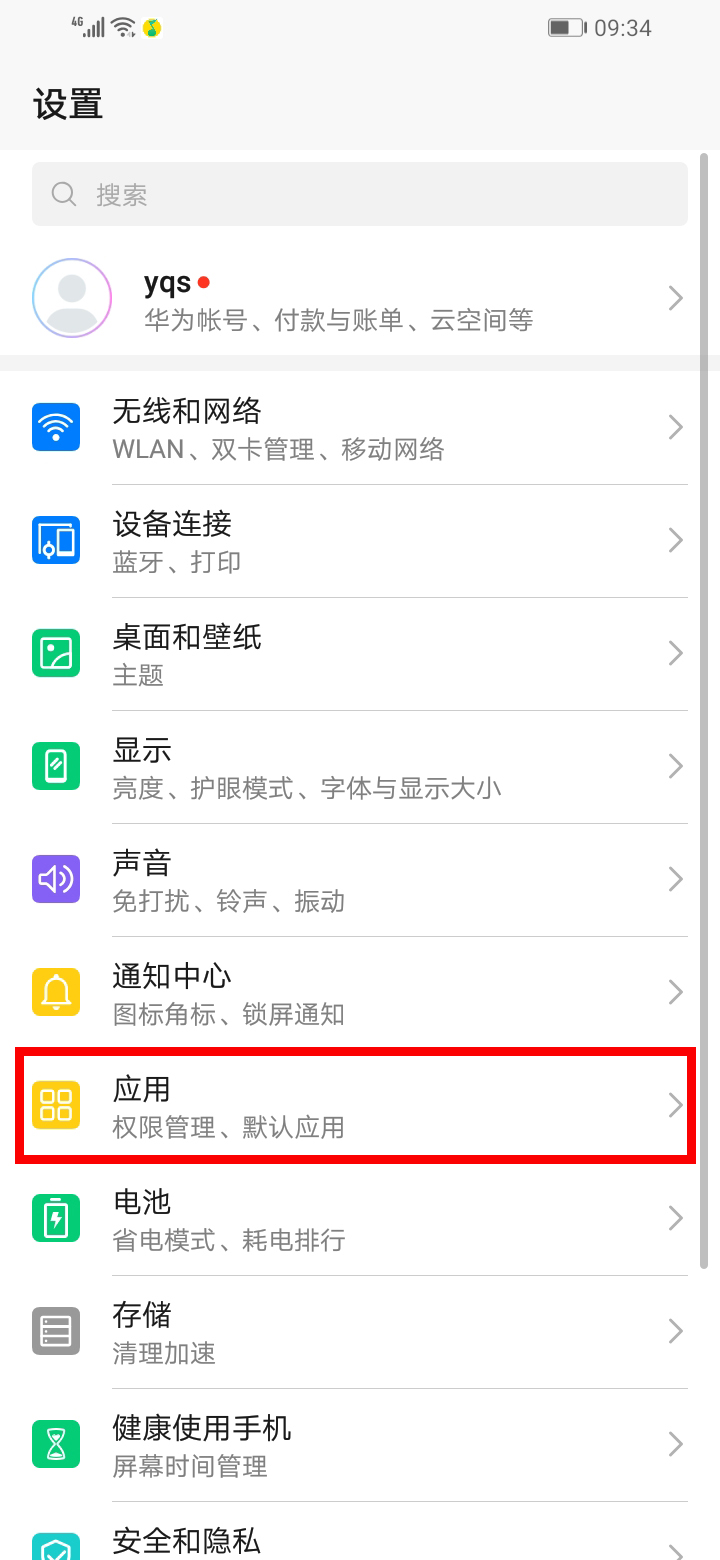720x1560 pixels.
Task: Open 健康使用手机 settings
Action: [360, 1445]
